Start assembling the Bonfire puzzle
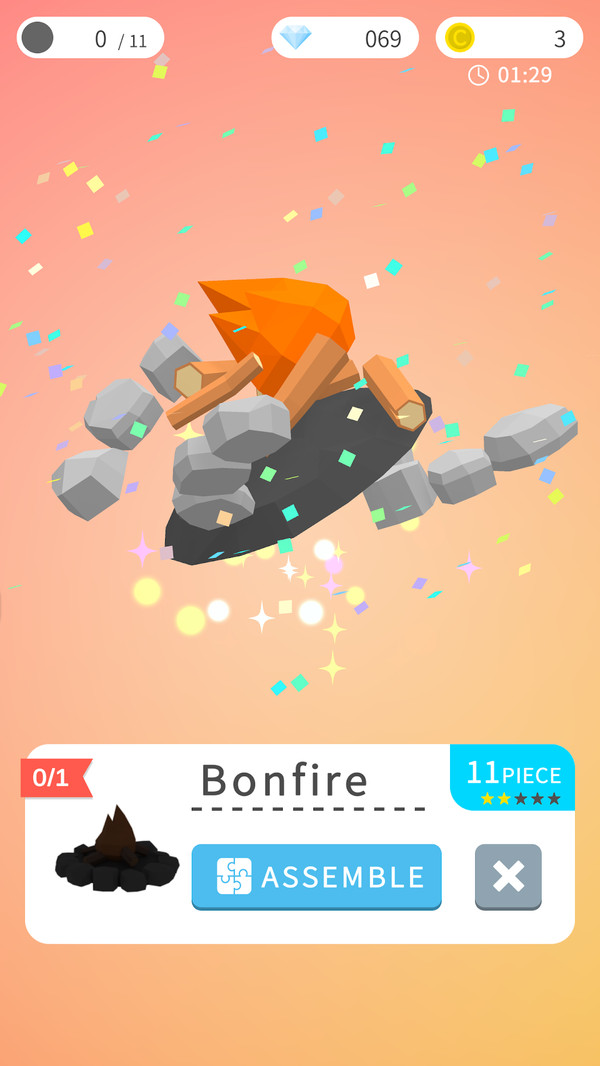This screenshot has width=600, height=1066. (x=316, y=876)
